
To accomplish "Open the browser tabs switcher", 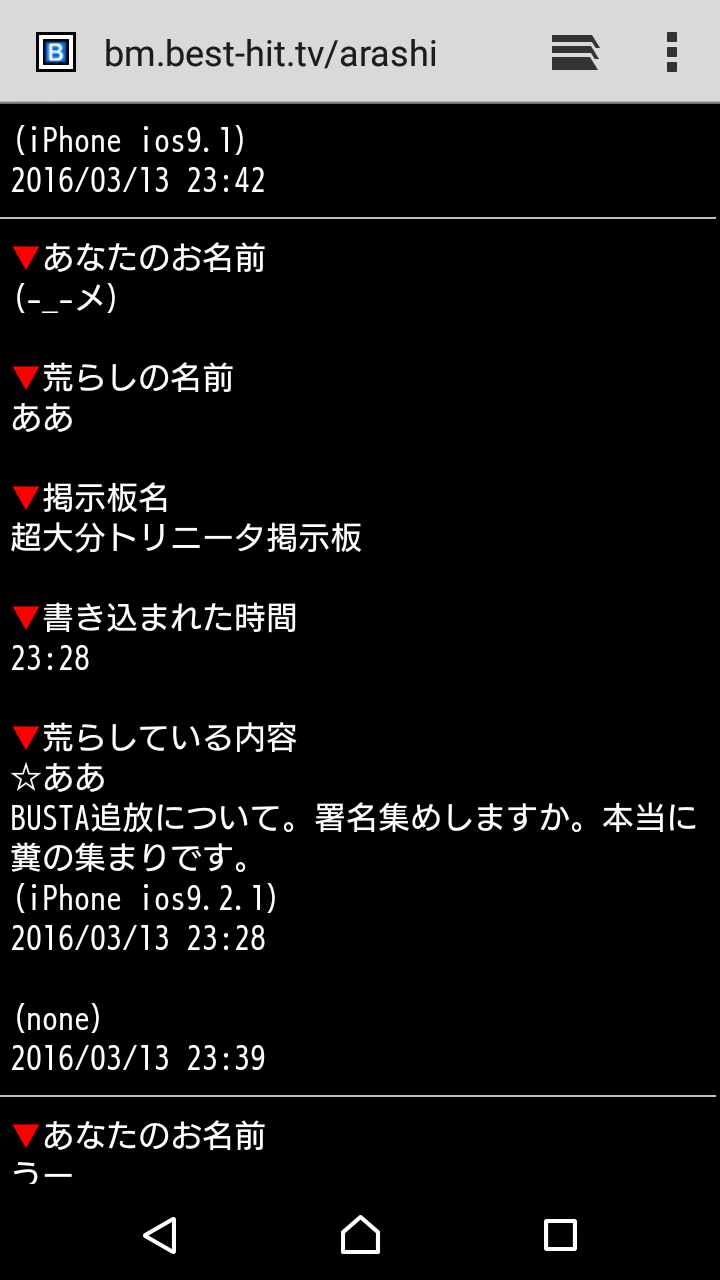I will (575, 52).
